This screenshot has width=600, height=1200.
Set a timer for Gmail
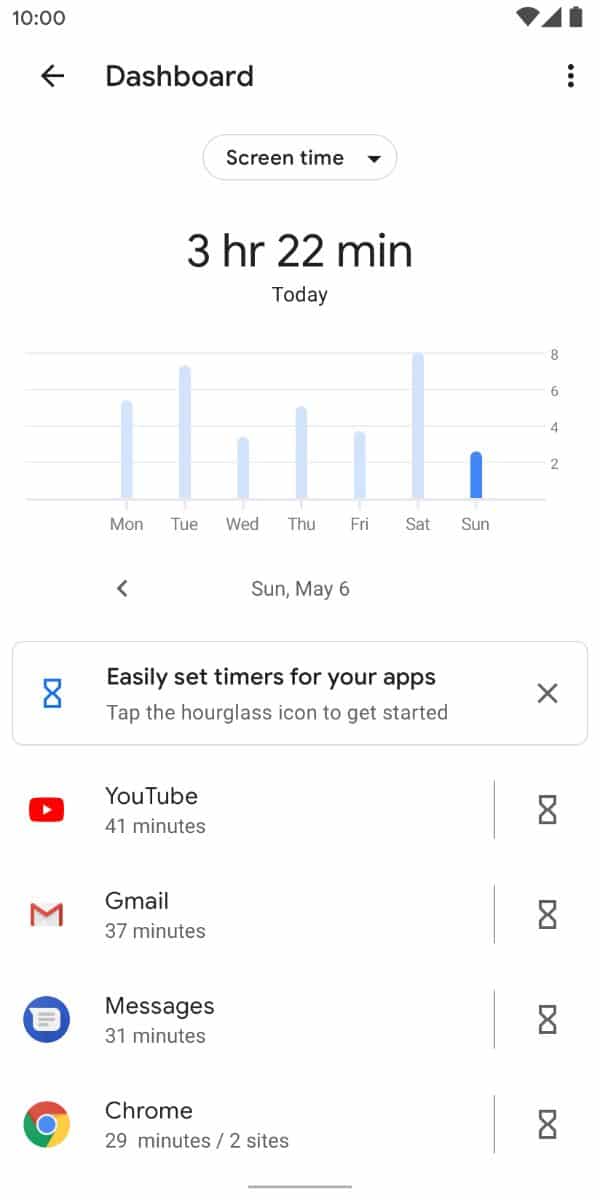point(547,914)
